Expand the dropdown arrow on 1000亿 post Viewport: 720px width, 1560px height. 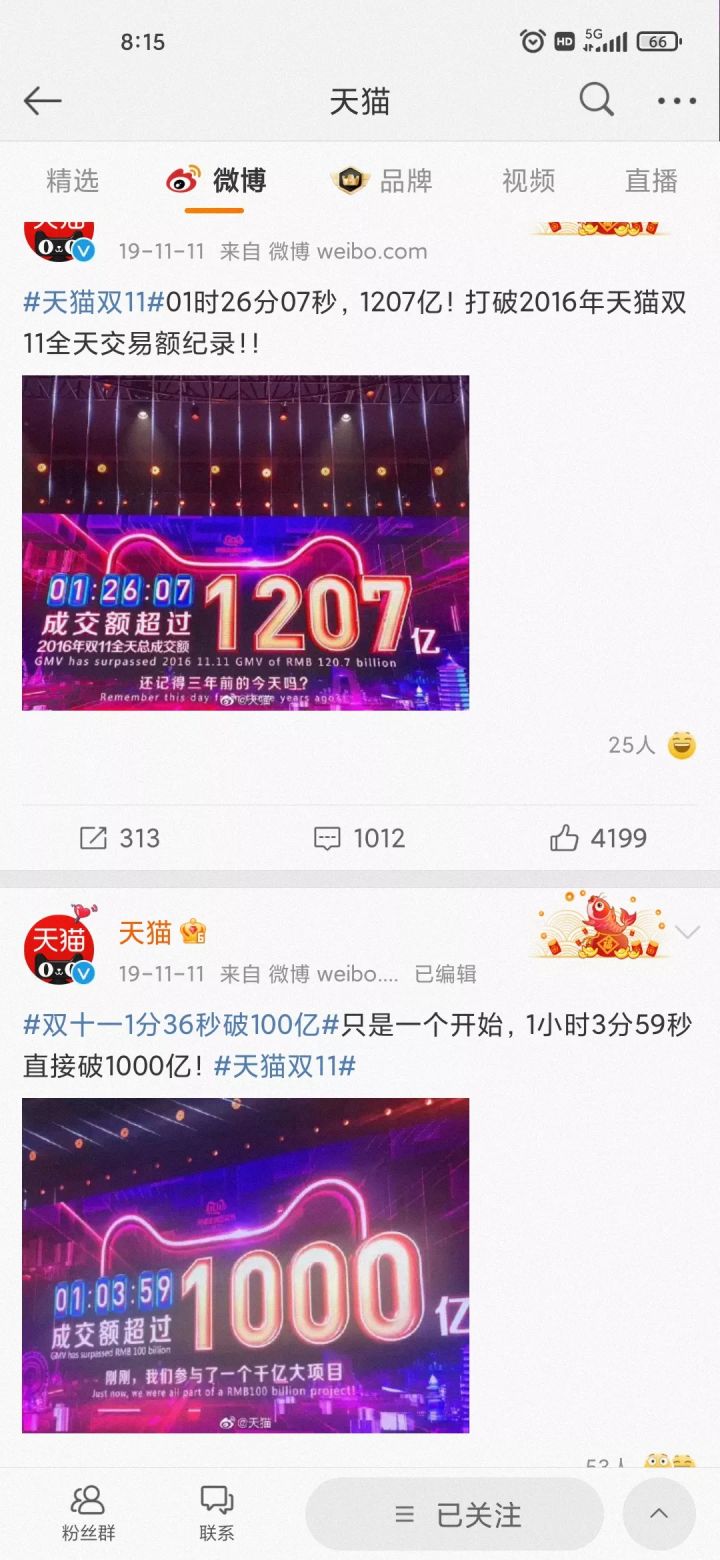click(x=687, y=933)
